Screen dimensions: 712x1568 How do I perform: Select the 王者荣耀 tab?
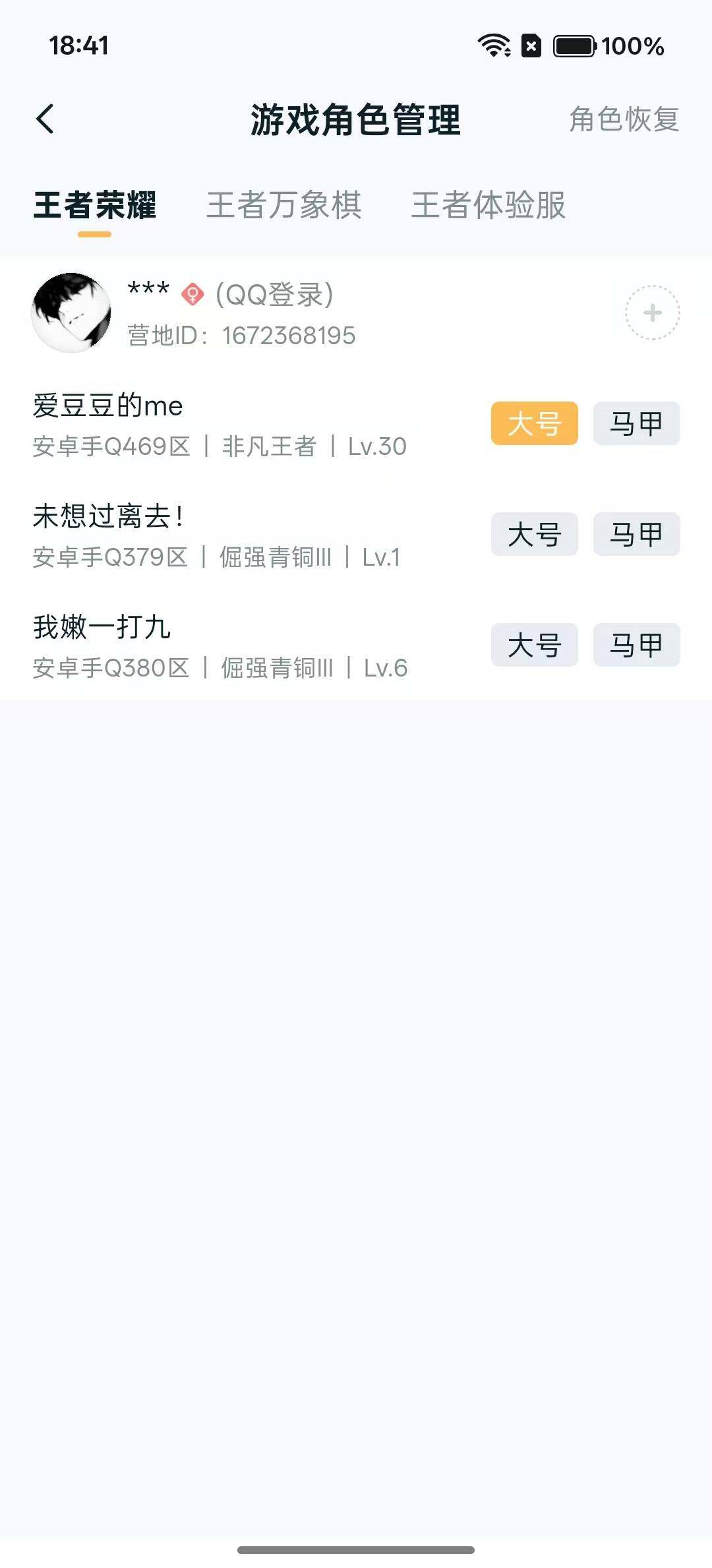(x=96, y=206)
